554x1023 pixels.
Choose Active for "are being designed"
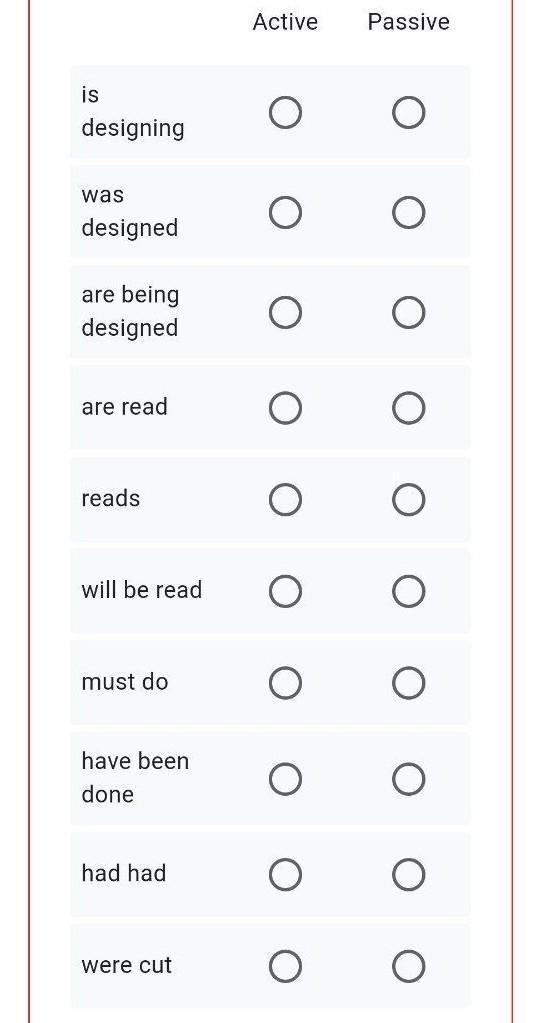click(285, 312)
